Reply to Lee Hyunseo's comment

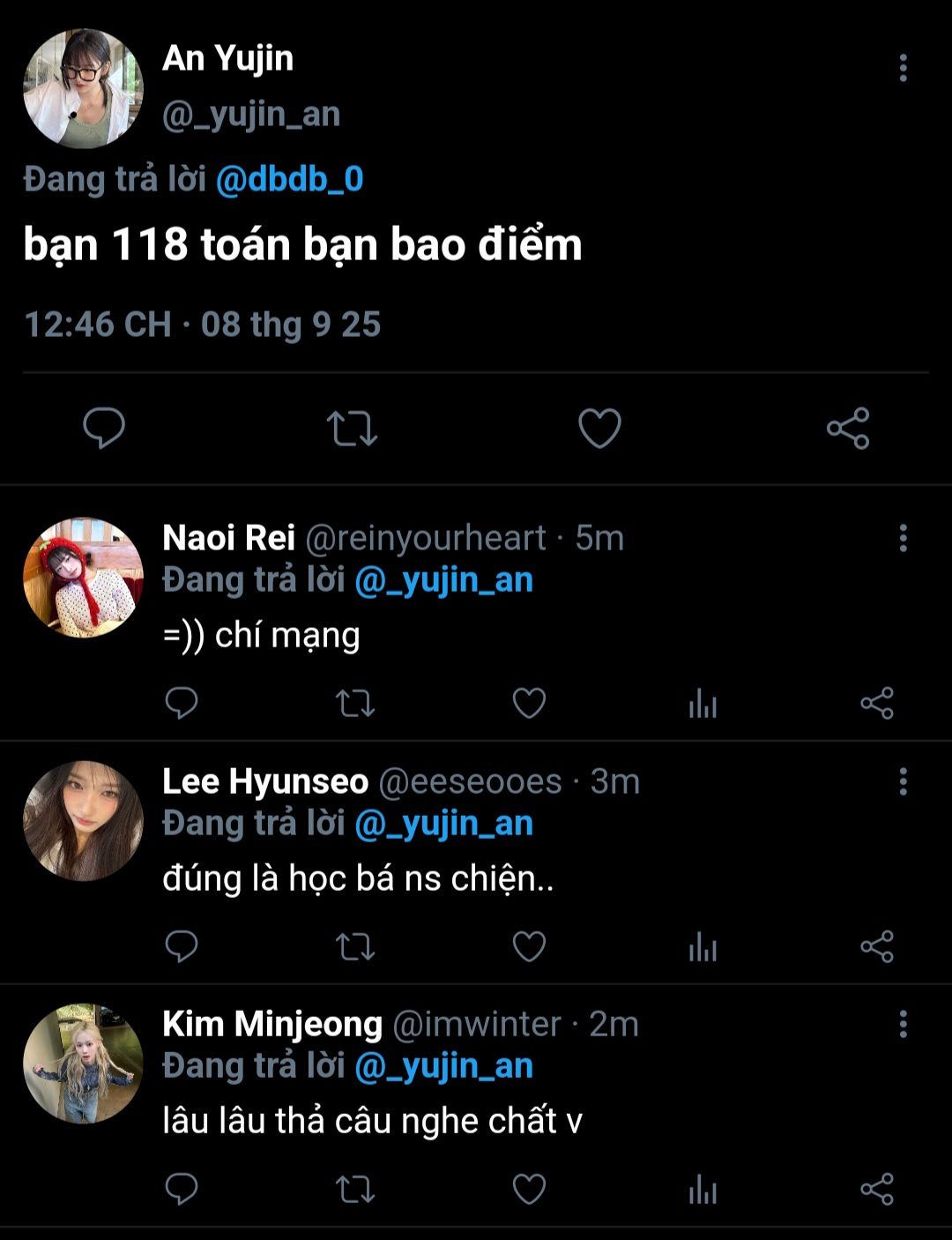coord(182,946)
